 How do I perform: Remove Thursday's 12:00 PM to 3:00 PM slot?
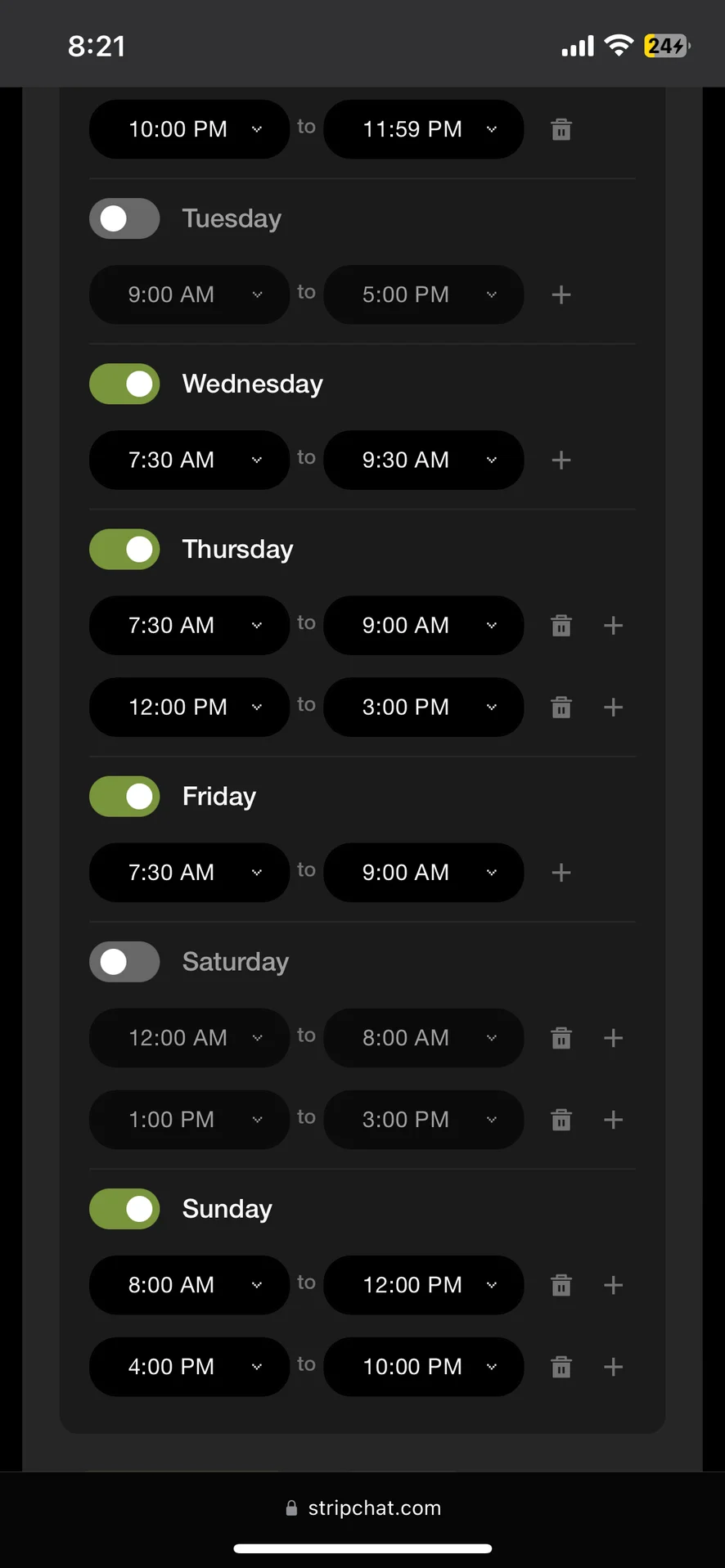[x=561, y=707]
